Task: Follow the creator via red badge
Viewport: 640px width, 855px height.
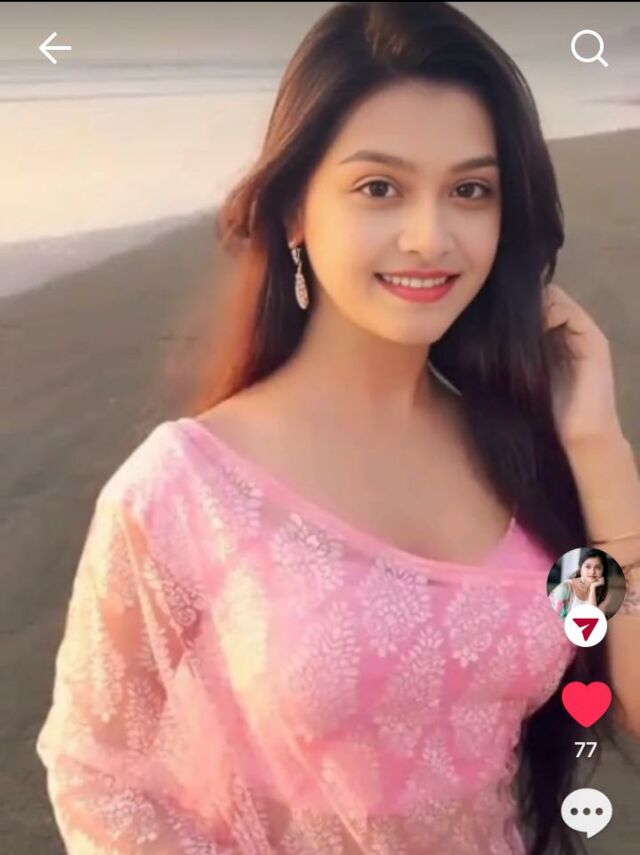Action: [x=585, y=626]
